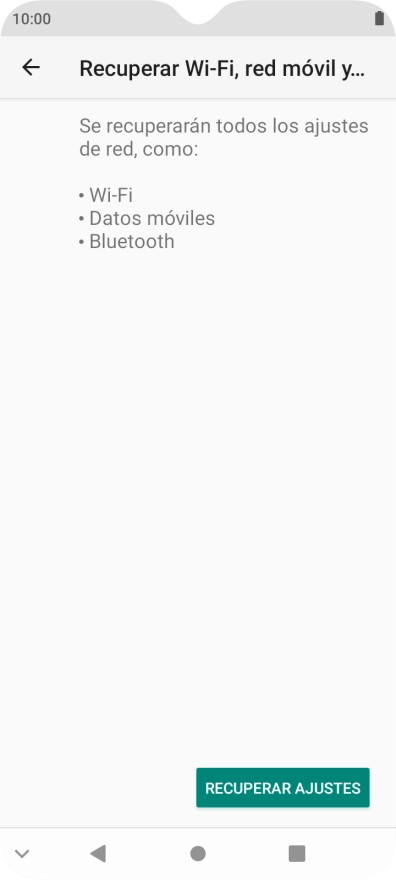The height and width of the screenshot is (880, 396).
Task: Tap the RECUPERAR AJUSTES button
Action: (x=283, y=787)
